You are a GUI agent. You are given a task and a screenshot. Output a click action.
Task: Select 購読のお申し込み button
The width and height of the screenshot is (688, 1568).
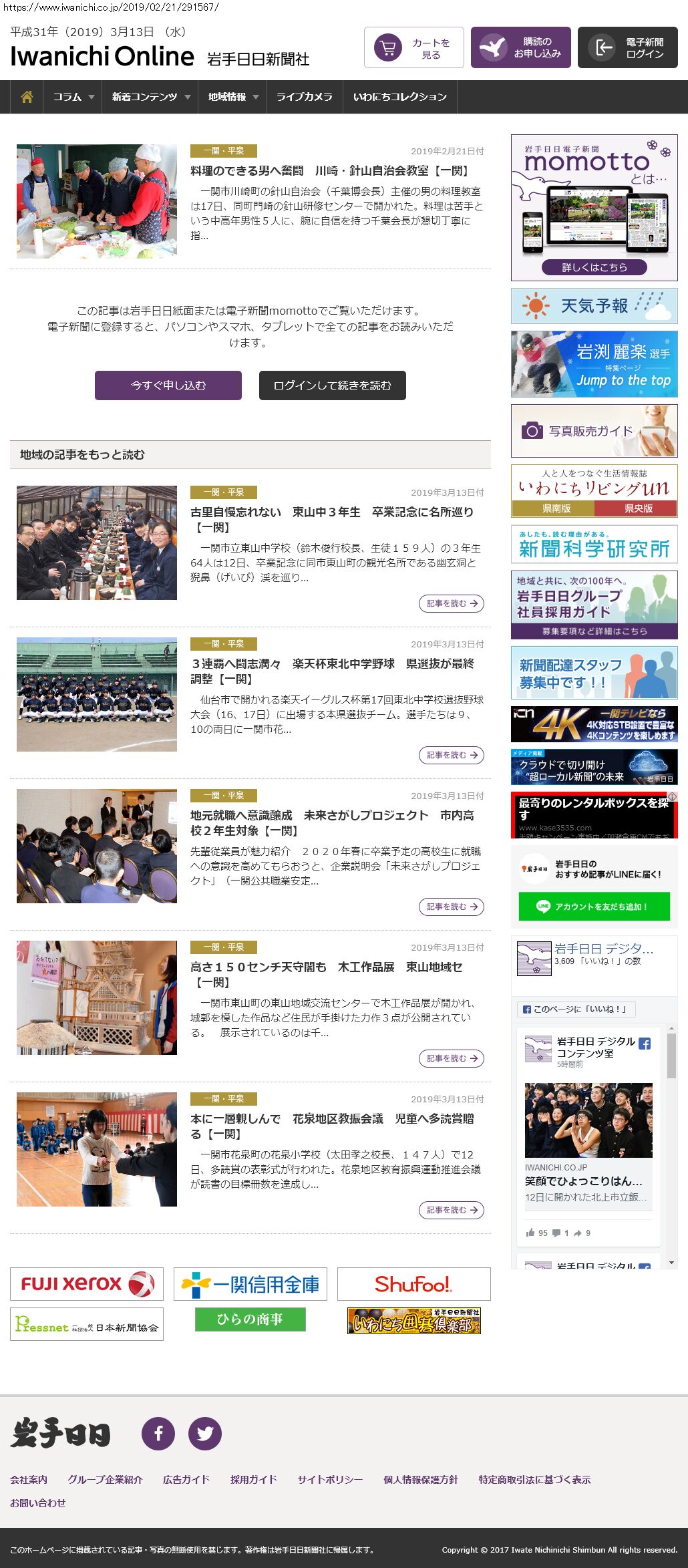521,47
